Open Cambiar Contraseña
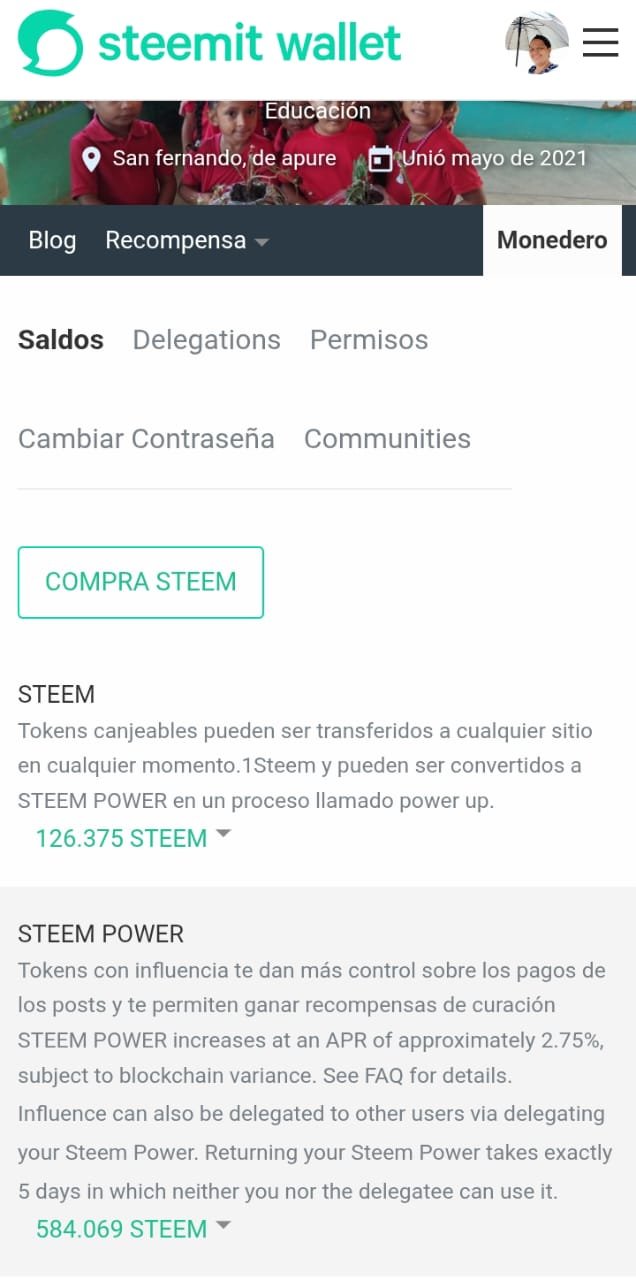Image resolution: width=636 pixels, height=1280 pixels. (146, 439)
